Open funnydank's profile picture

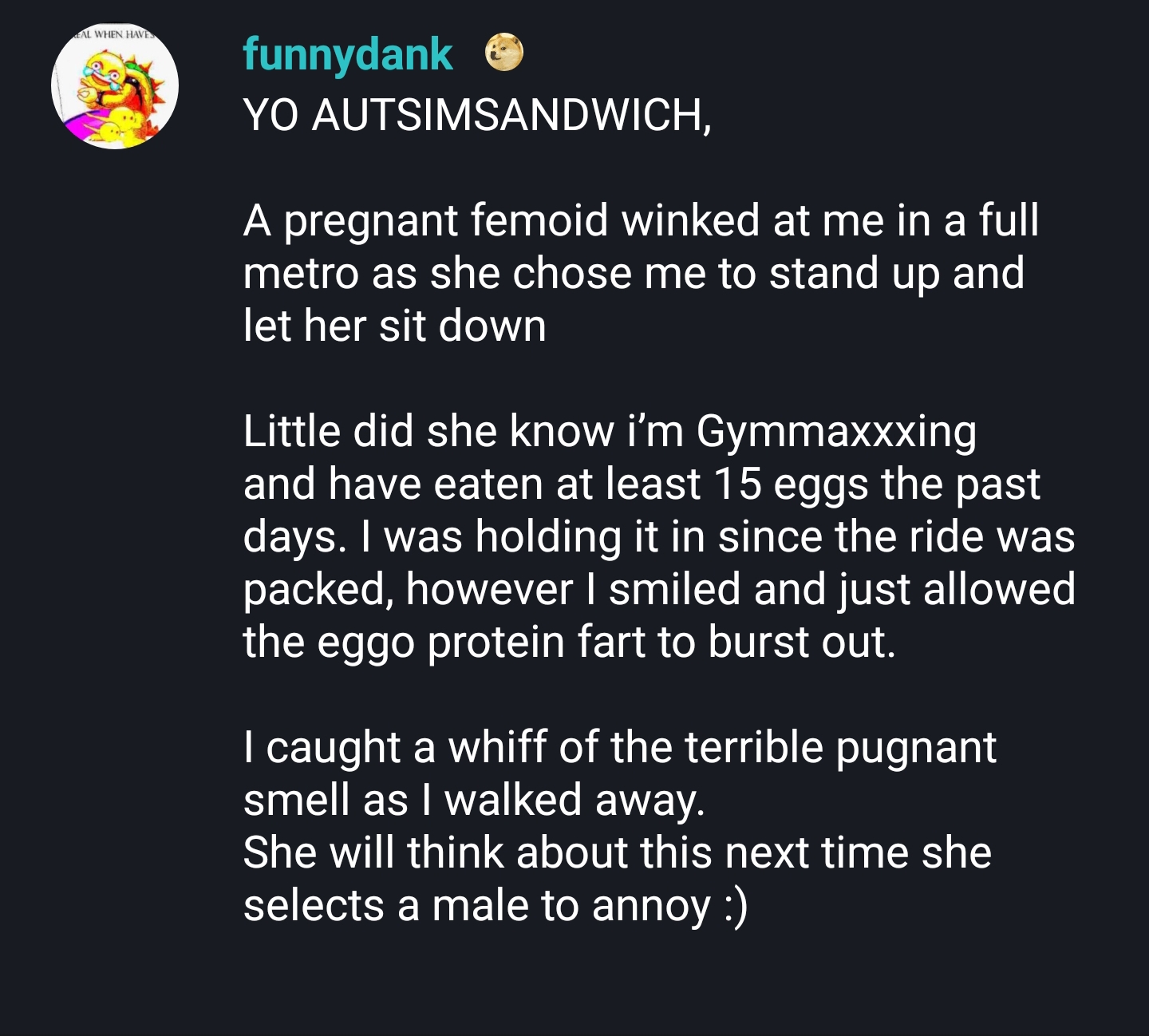point(115,87)
